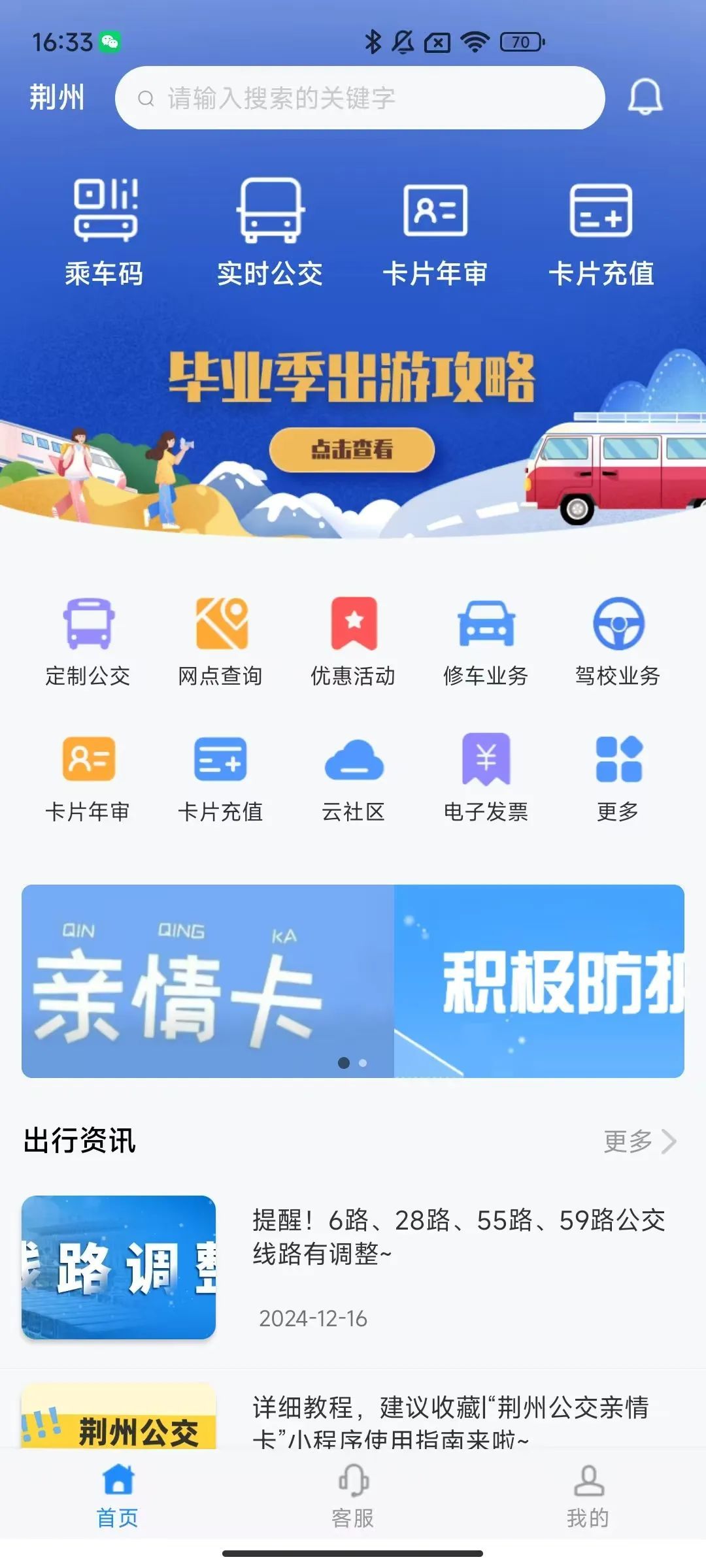Open 定制公交 service
Viewport: 706px width, 1568px height.
click(88, 642)
